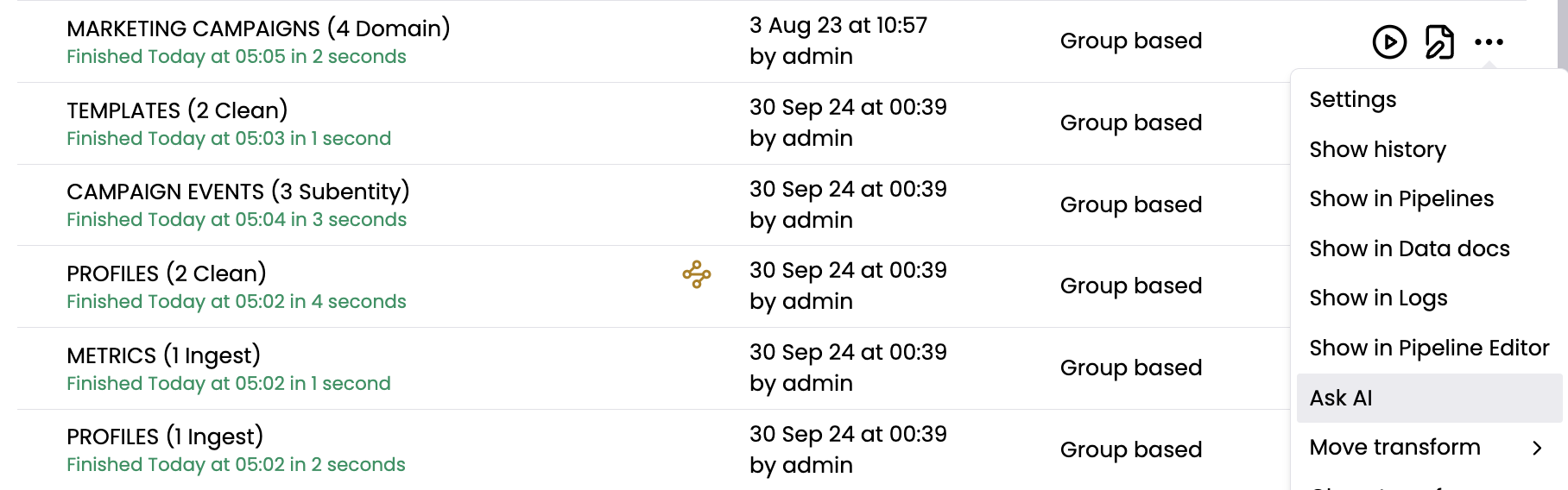Open Settings from the dropdown menu
Viewport: 1568px width, 490px height.
(x=1352, y=100)
